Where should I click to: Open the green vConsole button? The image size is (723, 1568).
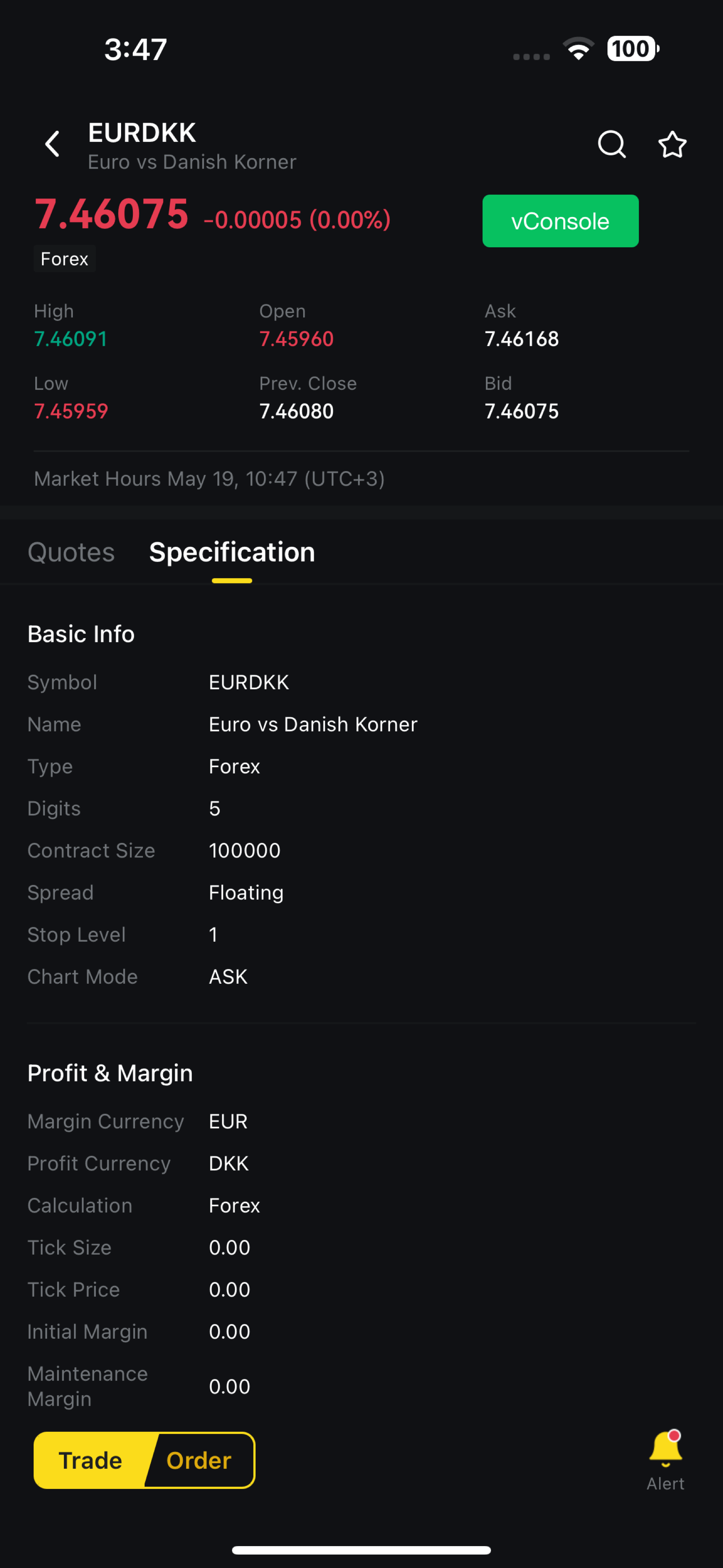[x=560, y=221]
